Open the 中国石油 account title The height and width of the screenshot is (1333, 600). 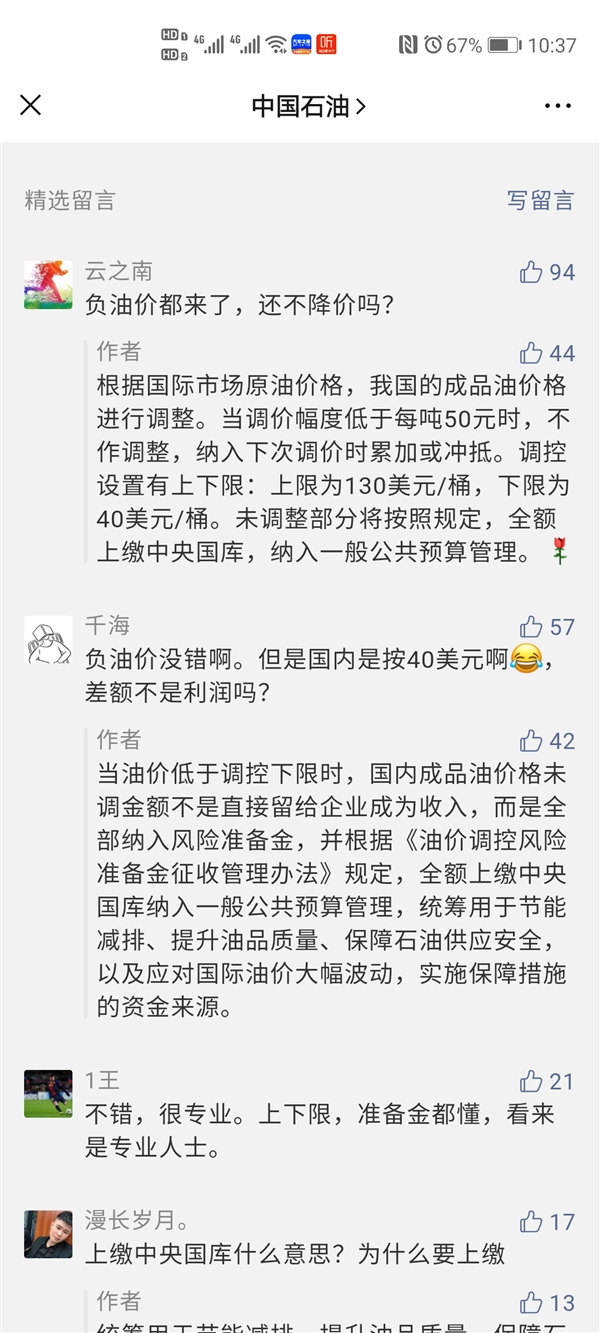coord(308,106)
